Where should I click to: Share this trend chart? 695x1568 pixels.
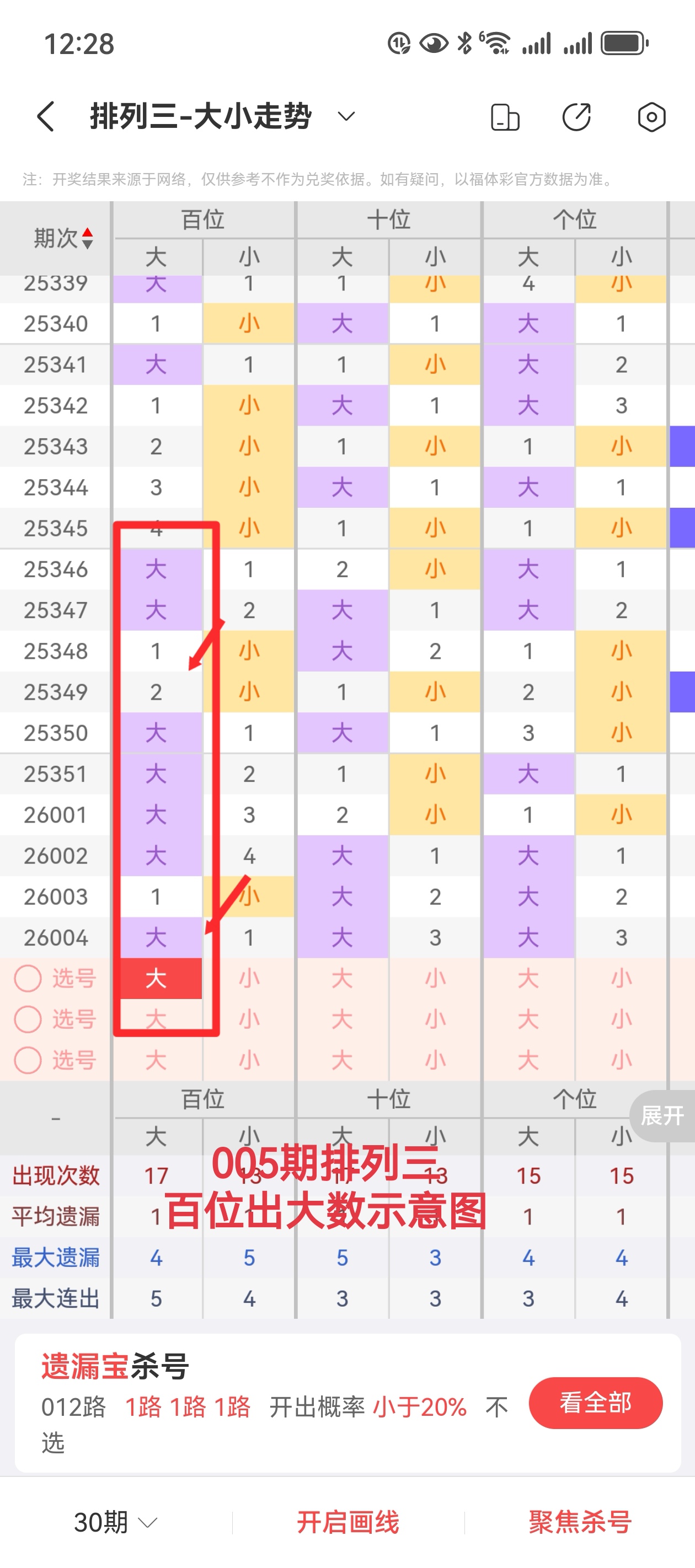coord(576,117)
